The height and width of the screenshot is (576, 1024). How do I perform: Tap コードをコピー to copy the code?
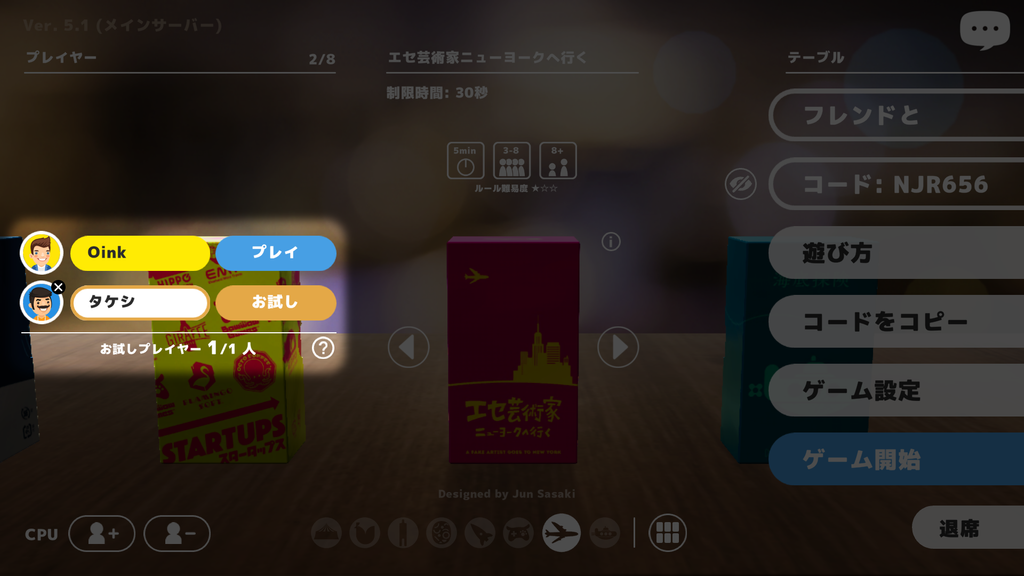pos(895,322)
